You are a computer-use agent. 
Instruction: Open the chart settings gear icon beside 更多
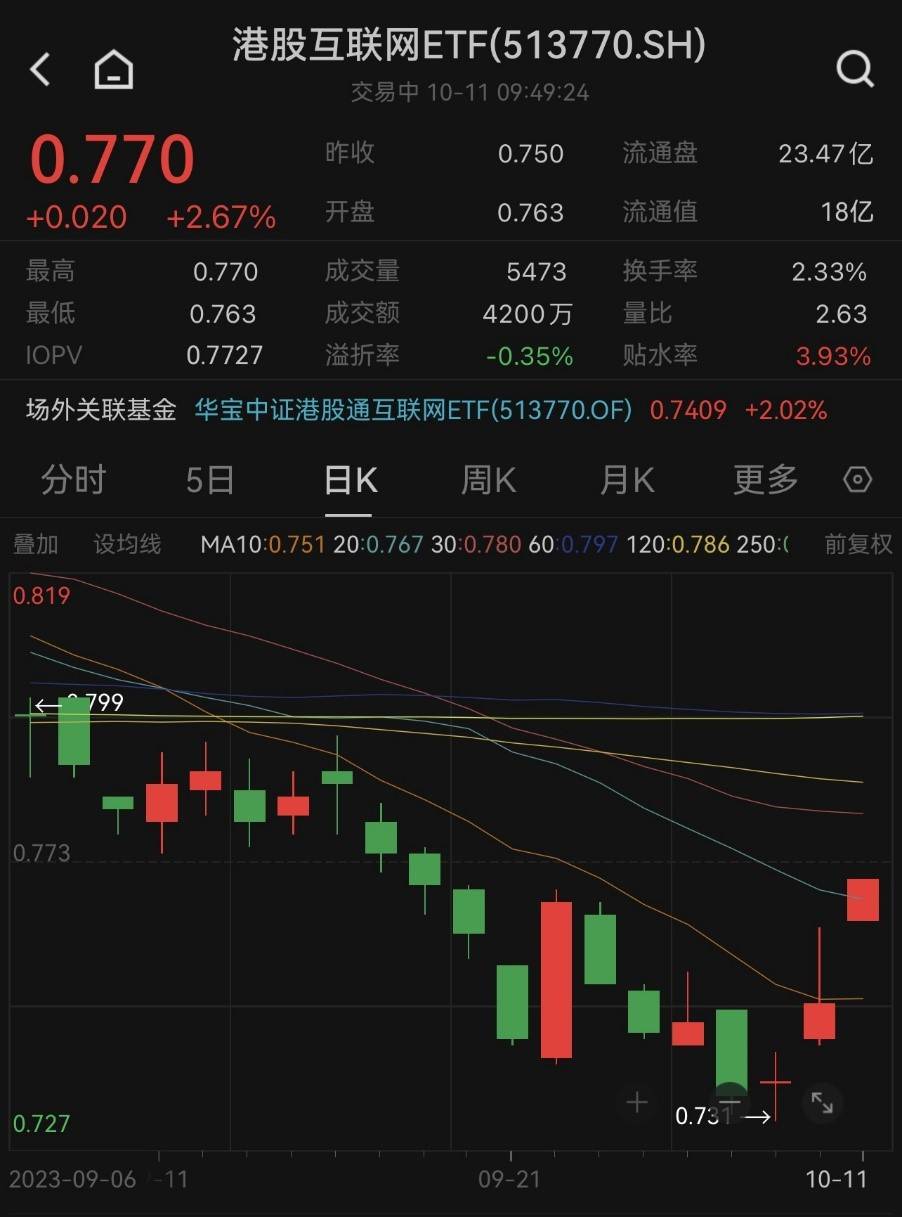click(x=858, y=480)
